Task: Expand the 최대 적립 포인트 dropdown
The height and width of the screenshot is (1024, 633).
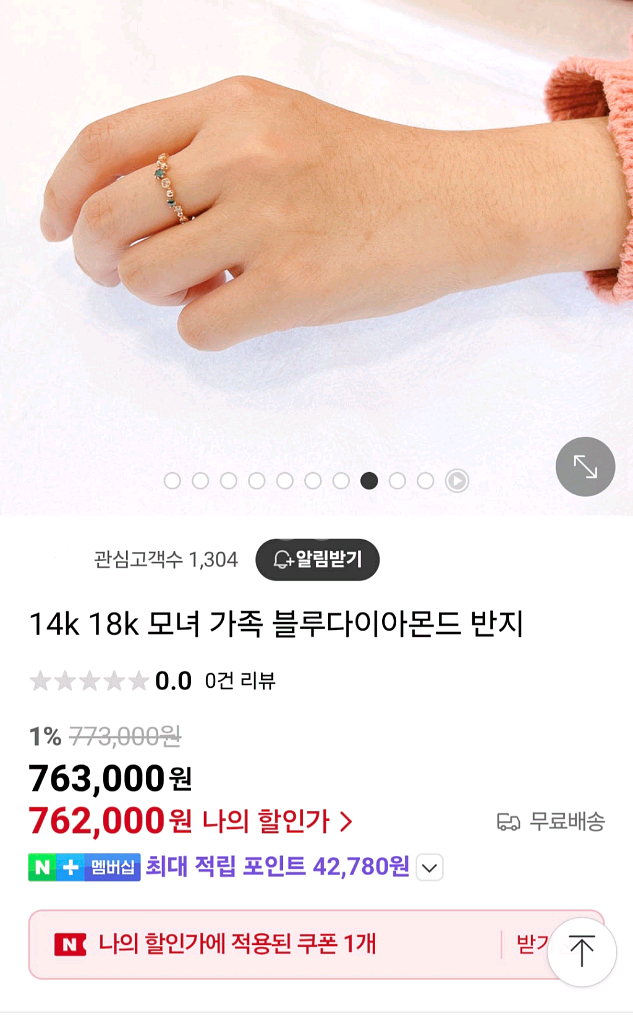Action: click(430, 867)
